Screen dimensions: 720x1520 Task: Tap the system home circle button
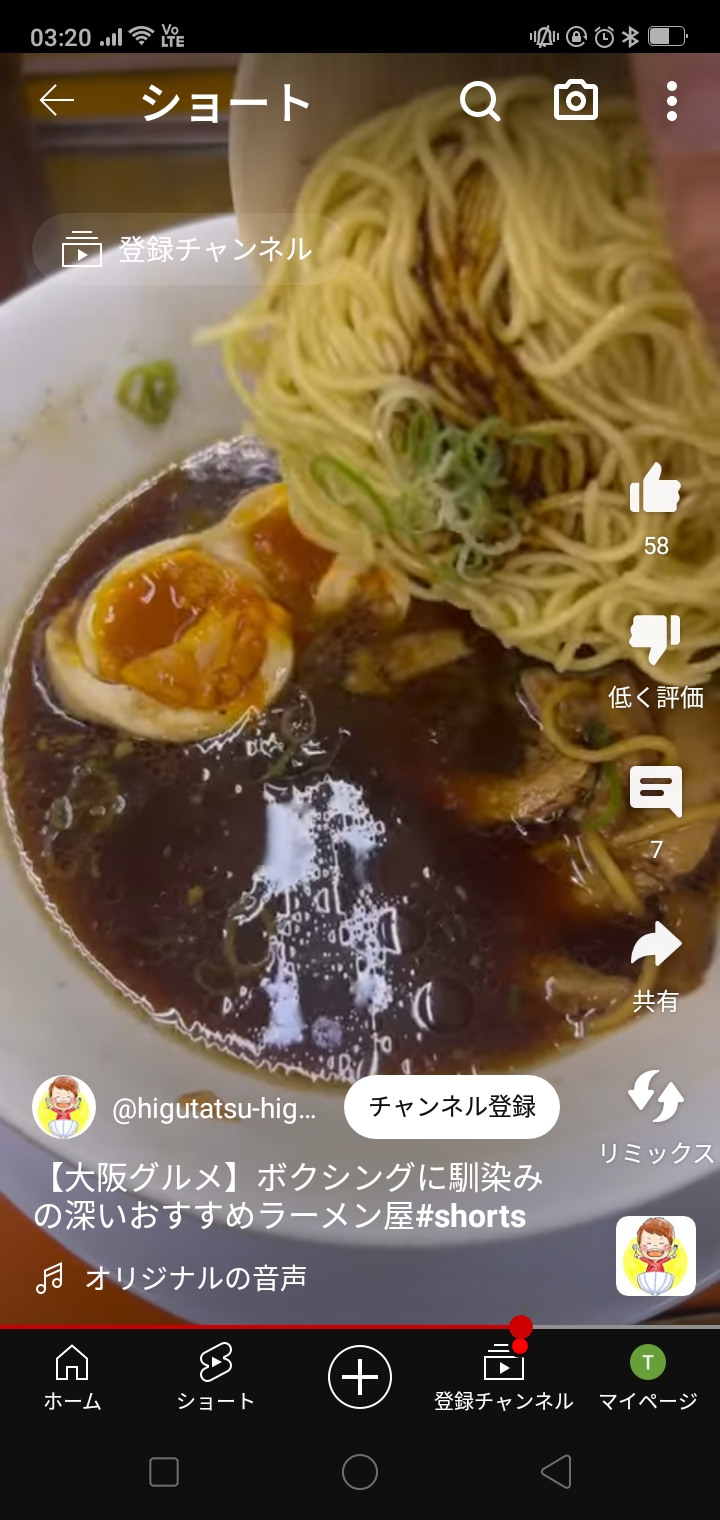[x=360, y=1472]
